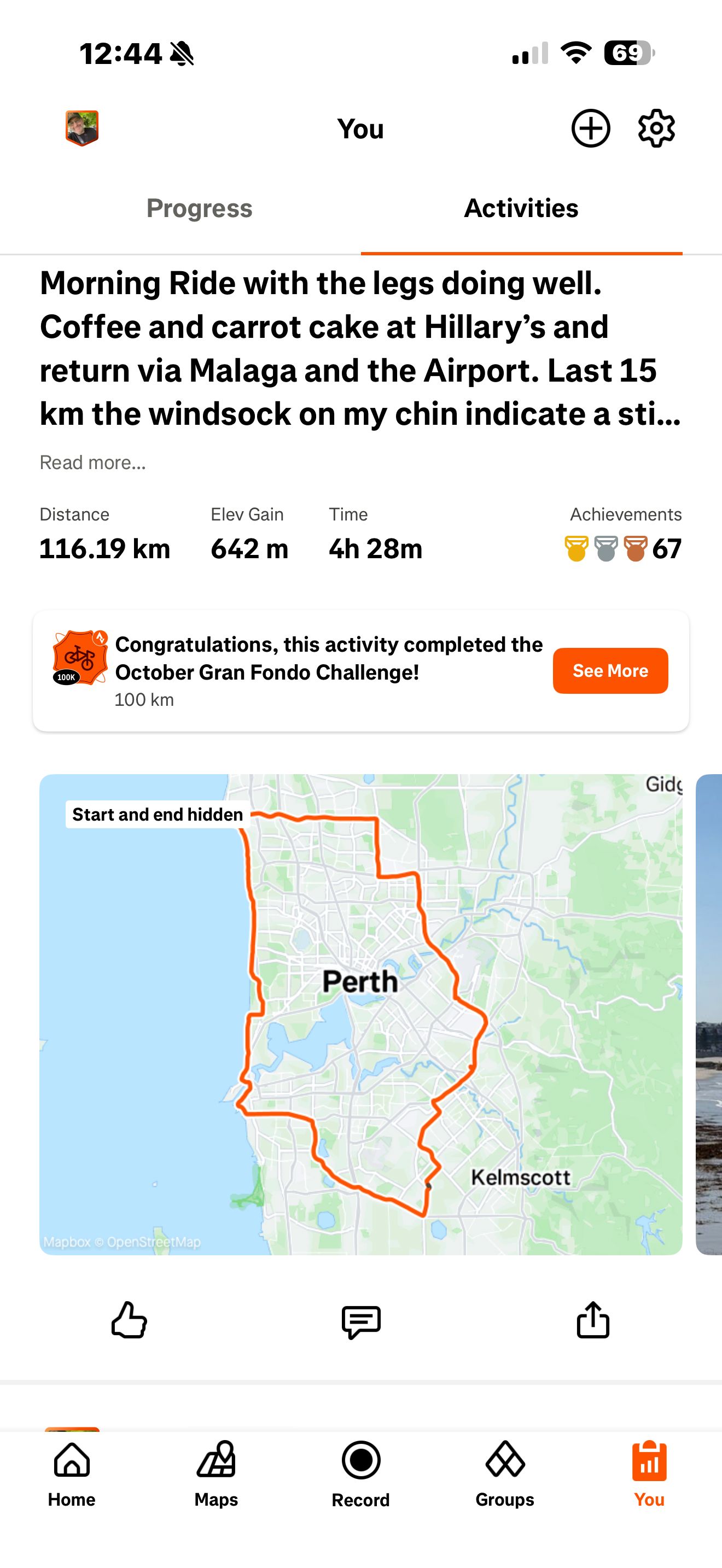Open settings gear
722x1568 pixels.
tap(656, 128)
